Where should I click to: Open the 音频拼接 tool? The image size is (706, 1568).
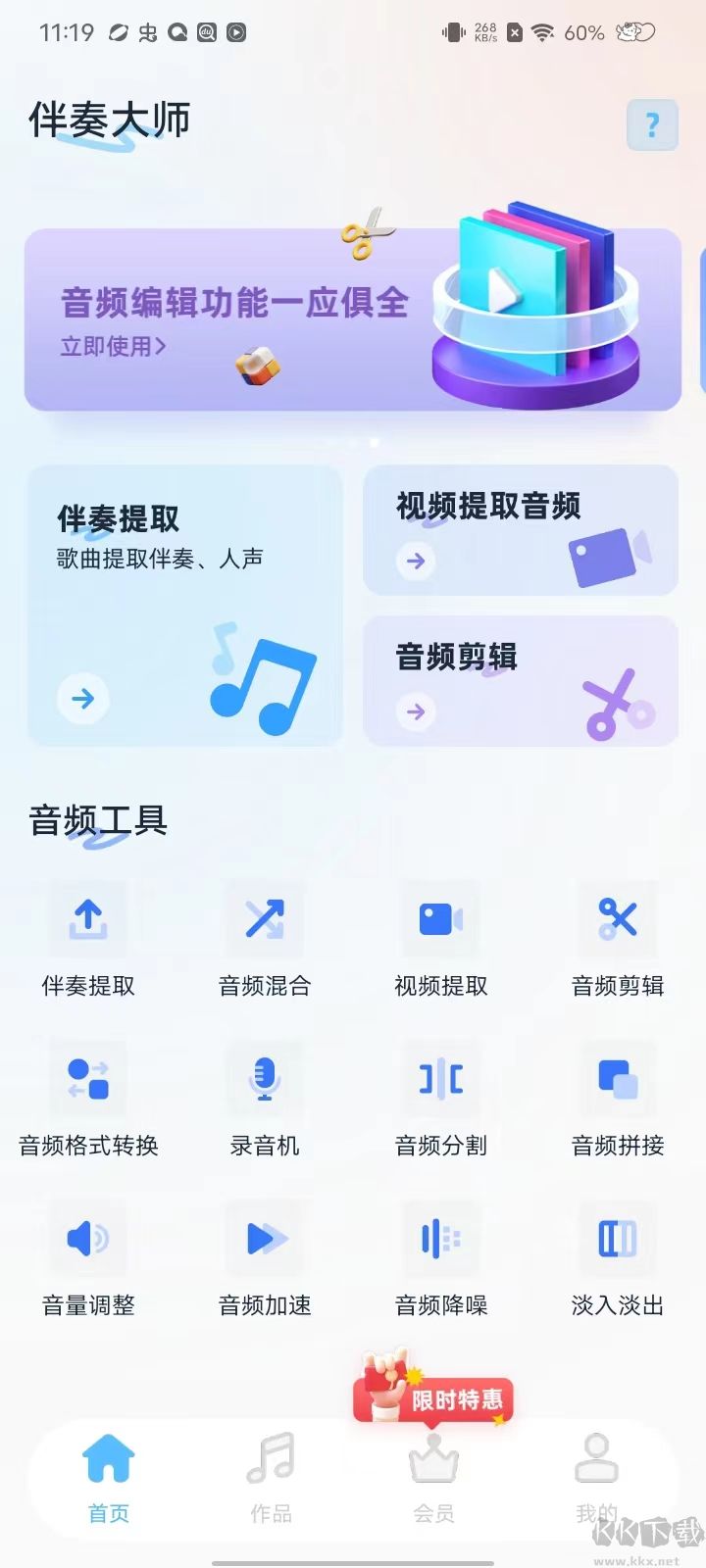(618, 1098)
